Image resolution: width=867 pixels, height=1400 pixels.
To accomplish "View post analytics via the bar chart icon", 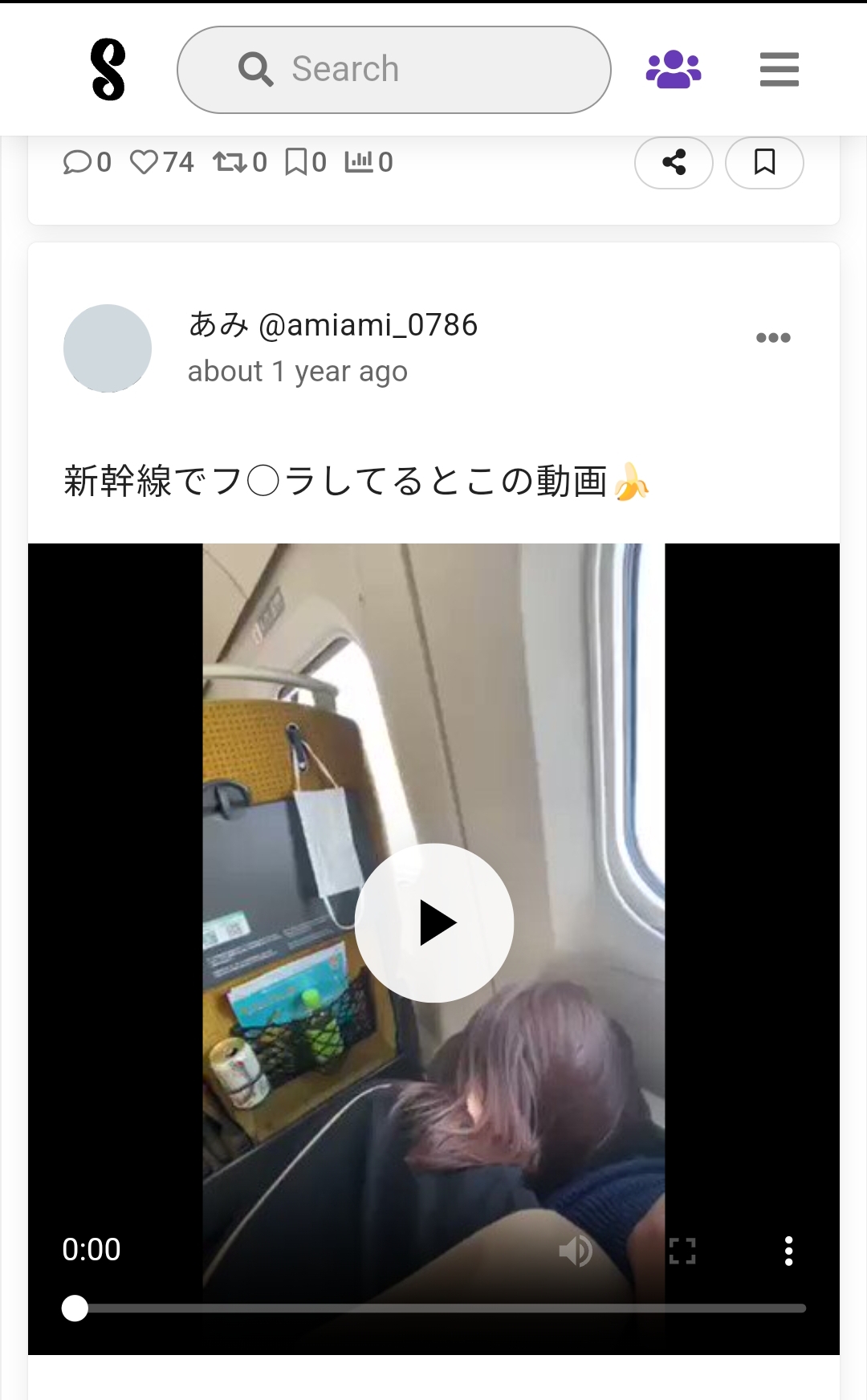I will [x=360, y=161].
